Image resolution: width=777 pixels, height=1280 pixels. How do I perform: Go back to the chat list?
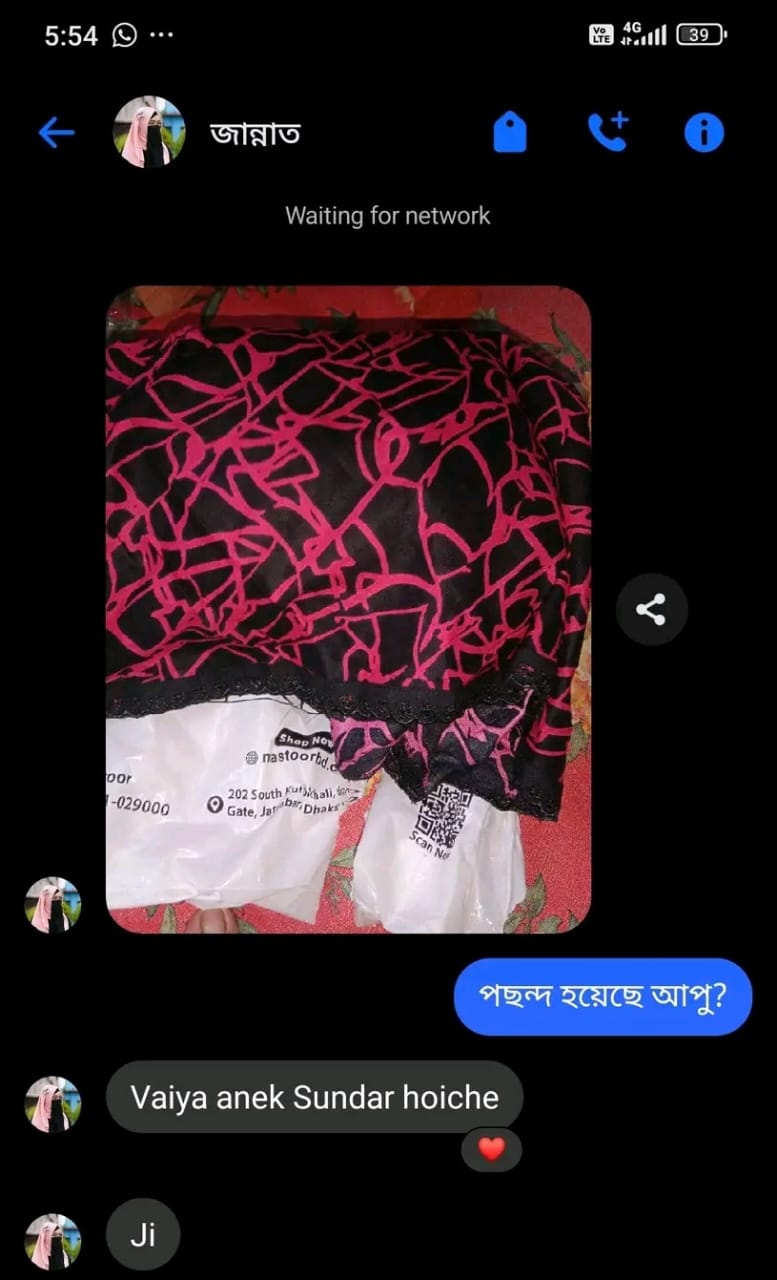tap(56, 132)
